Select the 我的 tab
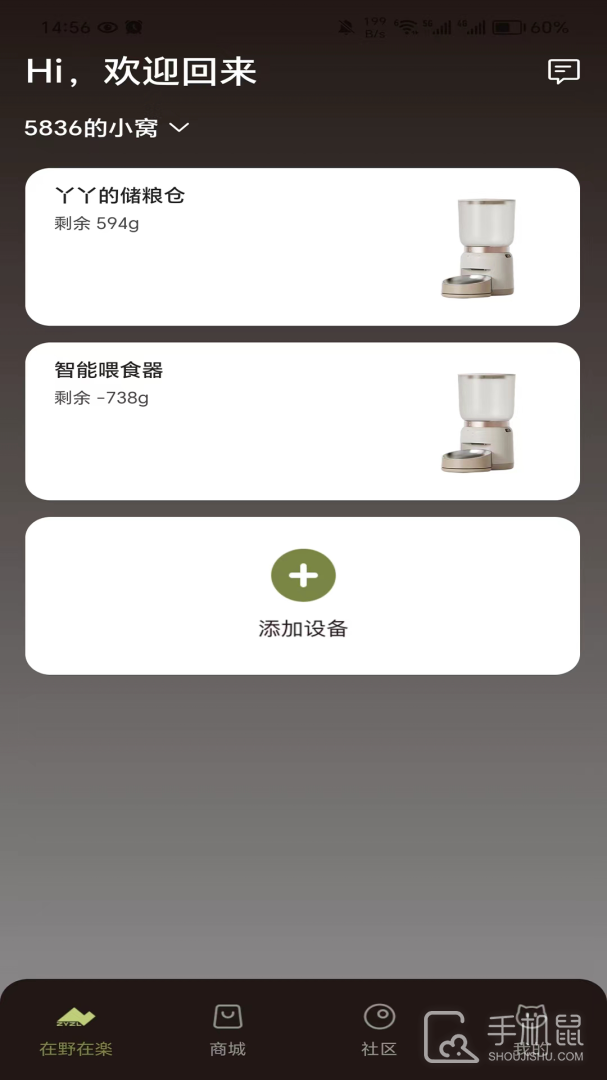 point(532,1031)
